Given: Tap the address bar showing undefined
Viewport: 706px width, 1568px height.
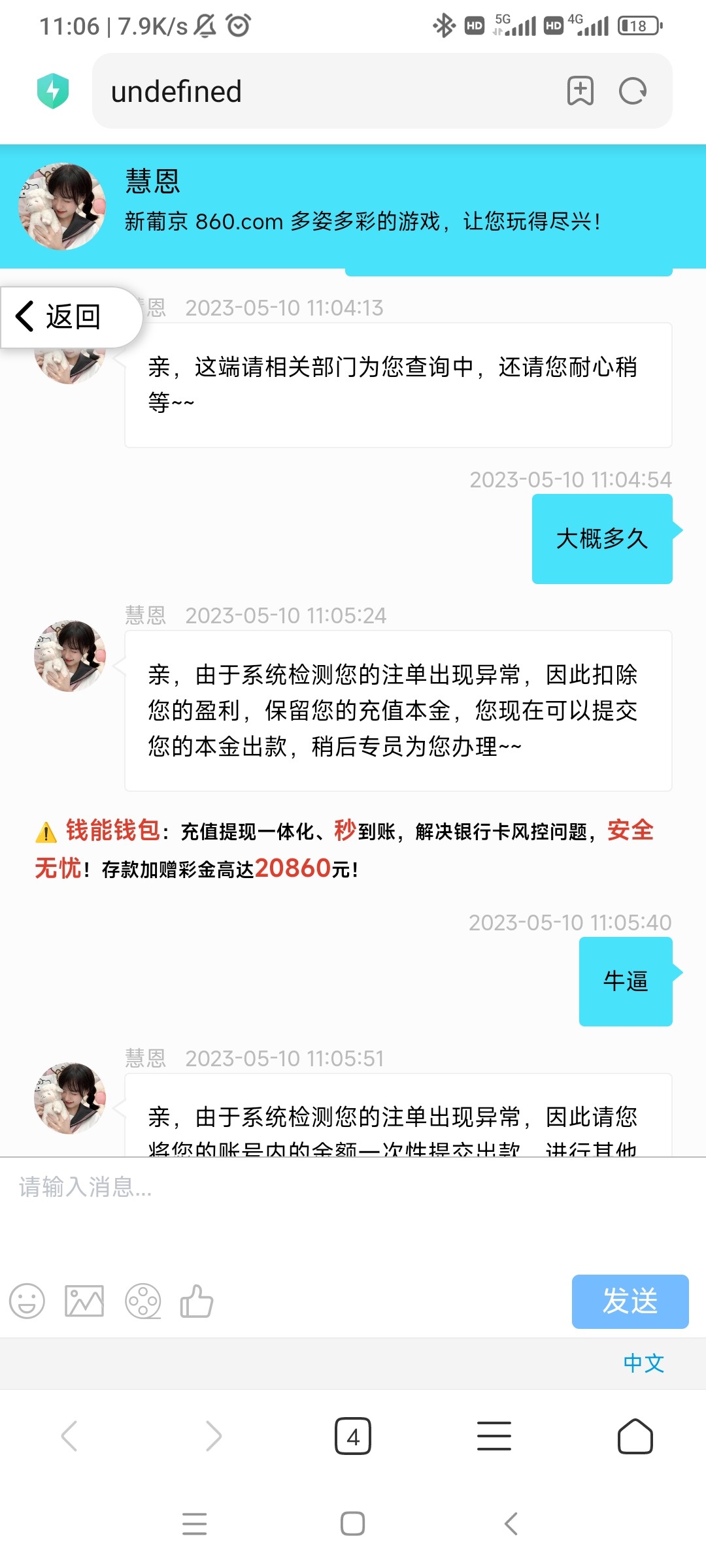Looking at the screenshot, I should click(x=327, y=91).
